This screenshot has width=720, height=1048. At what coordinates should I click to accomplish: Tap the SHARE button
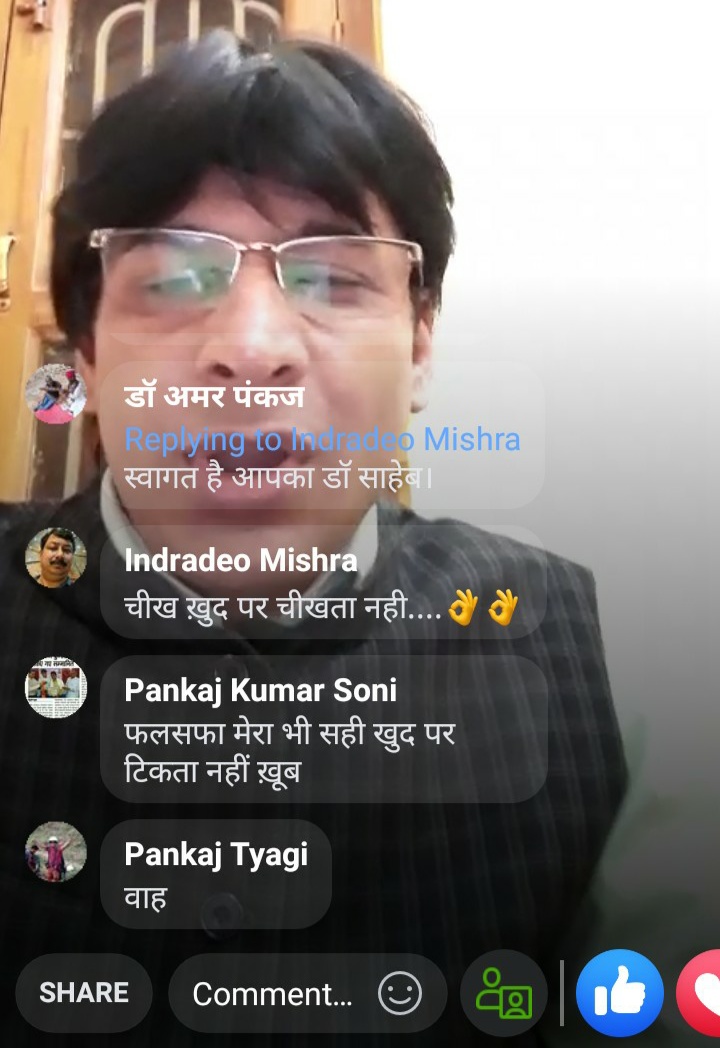click(x=84, y=993)
